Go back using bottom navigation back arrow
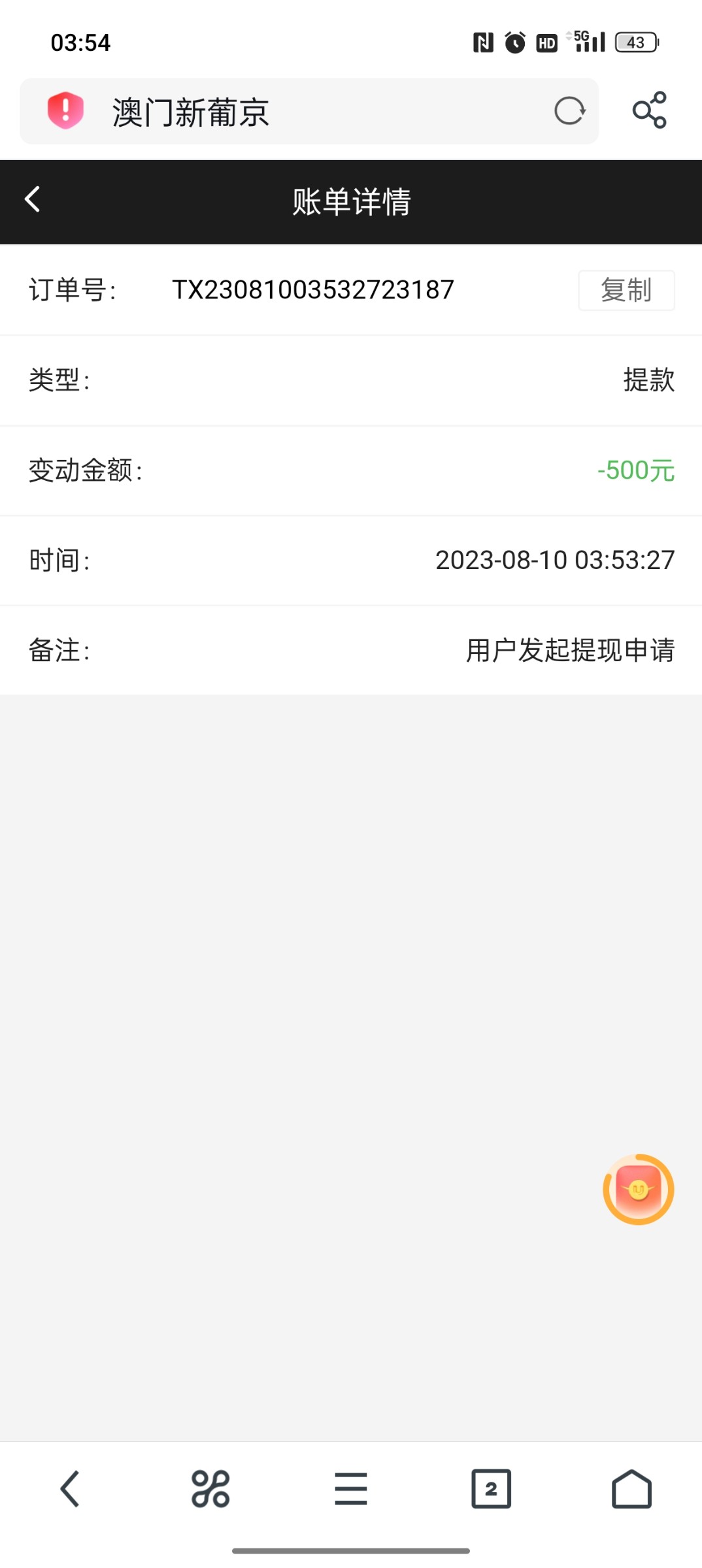702x1568 pixels. pos(70,1489)
